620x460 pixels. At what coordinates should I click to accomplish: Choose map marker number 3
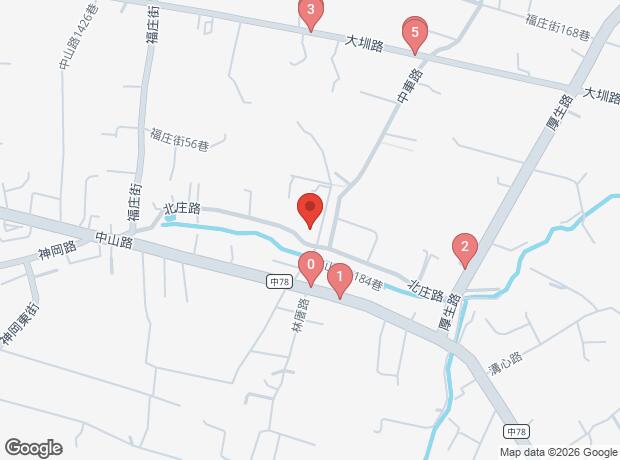(311, 13)
